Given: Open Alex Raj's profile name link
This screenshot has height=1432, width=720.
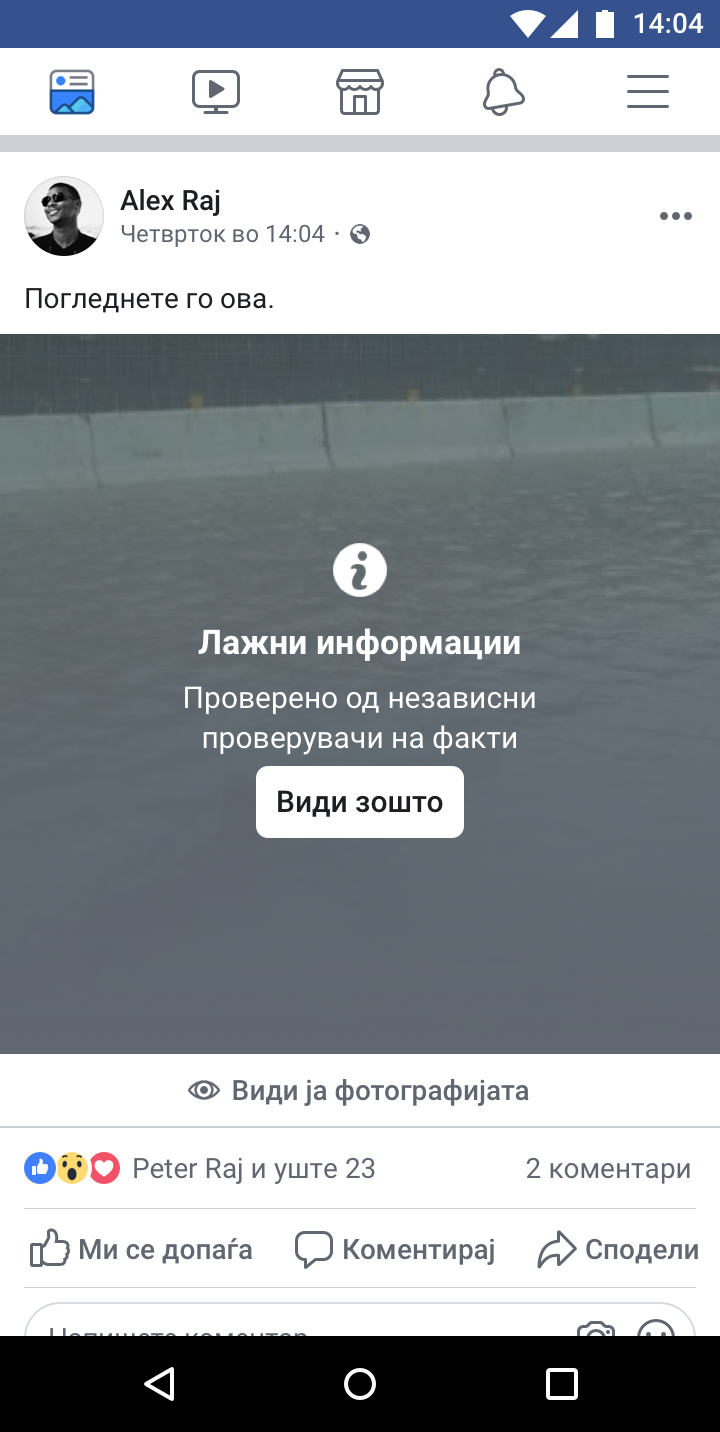Looking at the screenshot, I should [170, 201].
